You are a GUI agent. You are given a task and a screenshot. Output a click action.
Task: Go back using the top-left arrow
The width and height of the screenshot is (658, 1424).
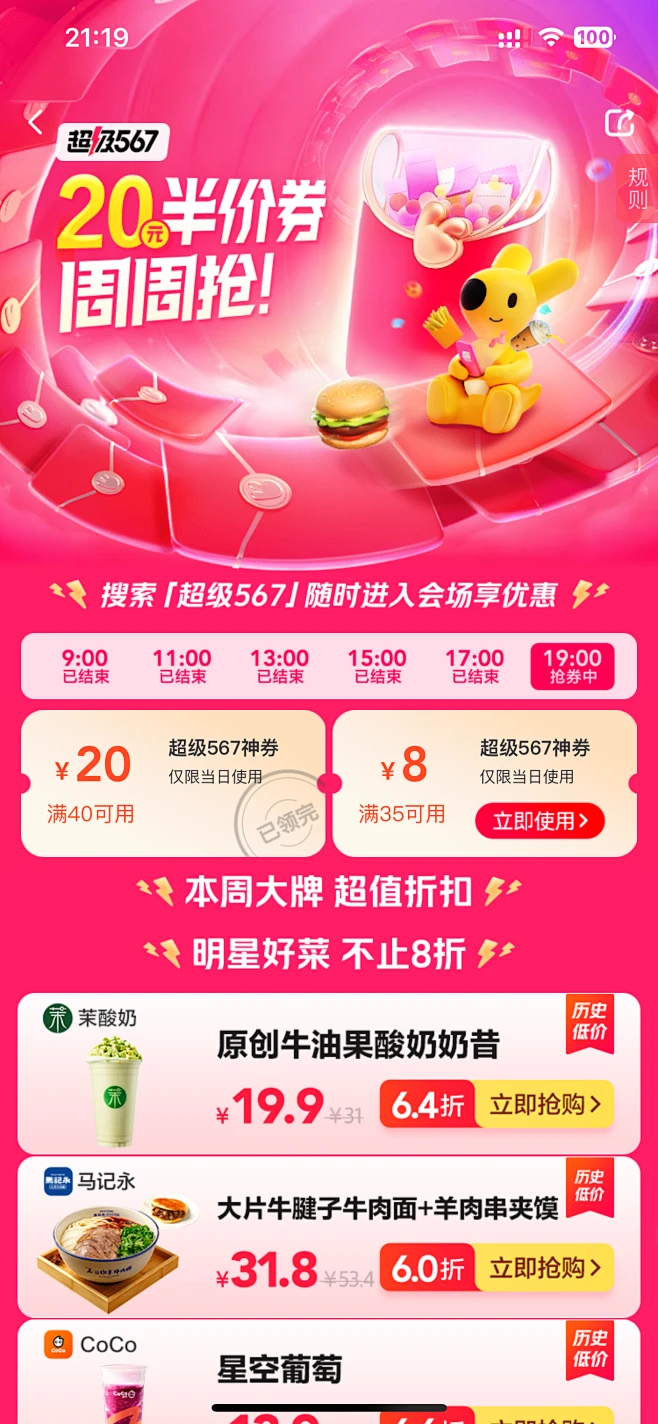click(x=36, y=123)
